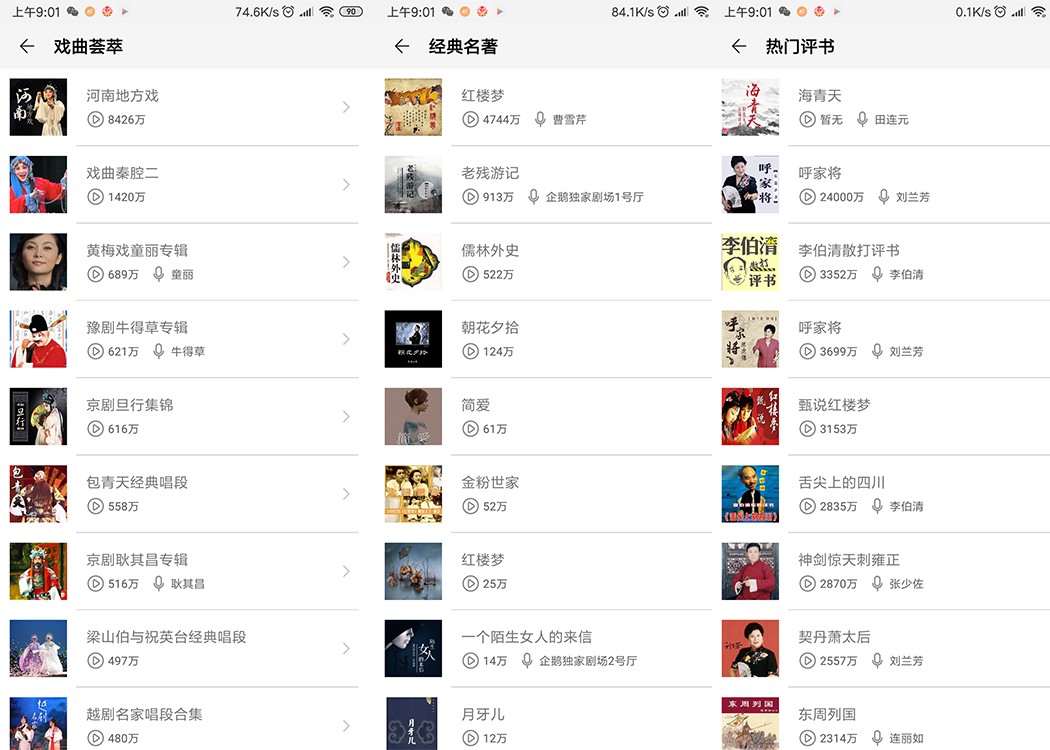1050x750 pixels.
Task: Open the 河南地方戏 album
Action: click(180, 107)
